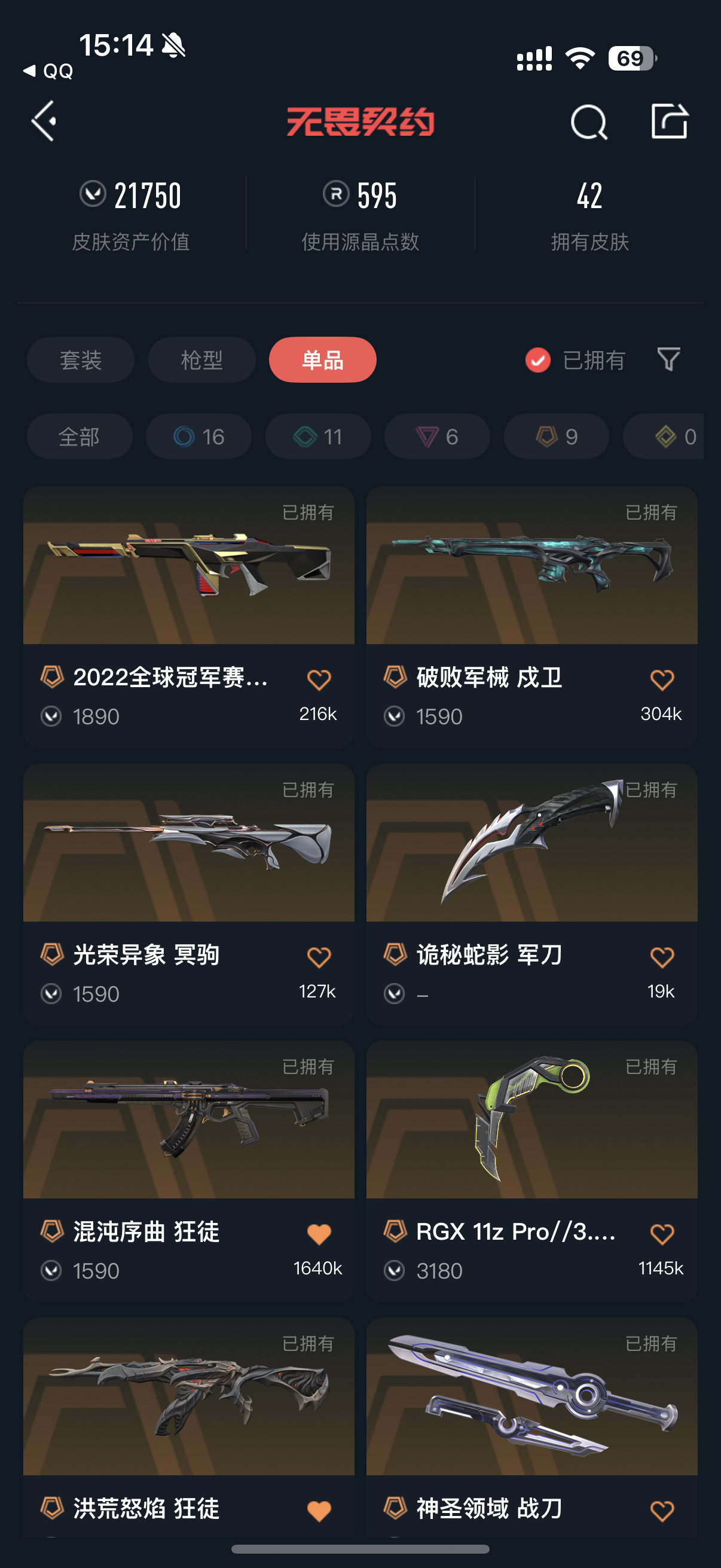
Task: Filter by the green tier chip 11
Action: coord(317,437)
